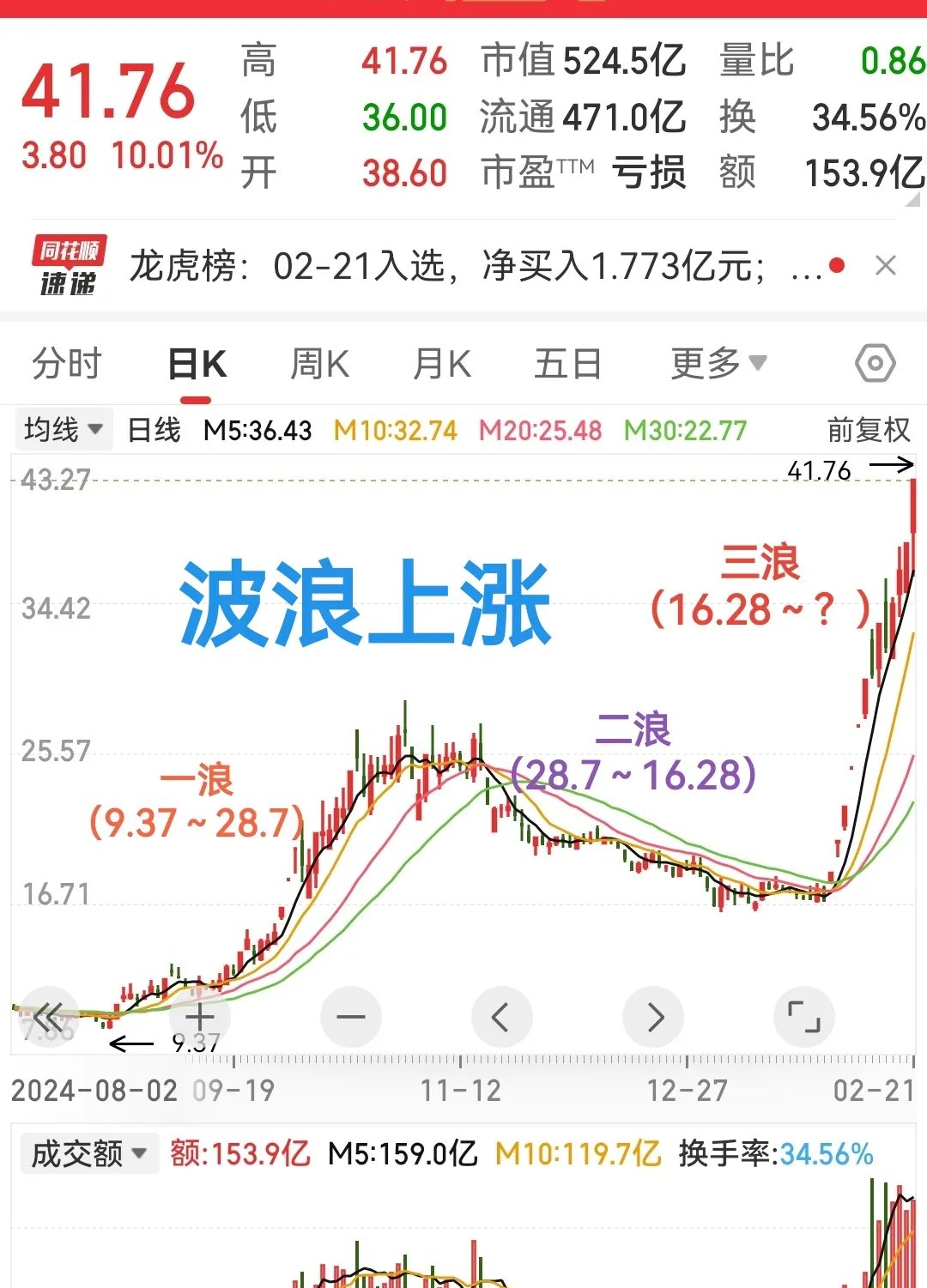Expand the 更多 chart type menu
Image resolution: width=927 pixels, height=1288 pixels.
click(x=716, y=363)
